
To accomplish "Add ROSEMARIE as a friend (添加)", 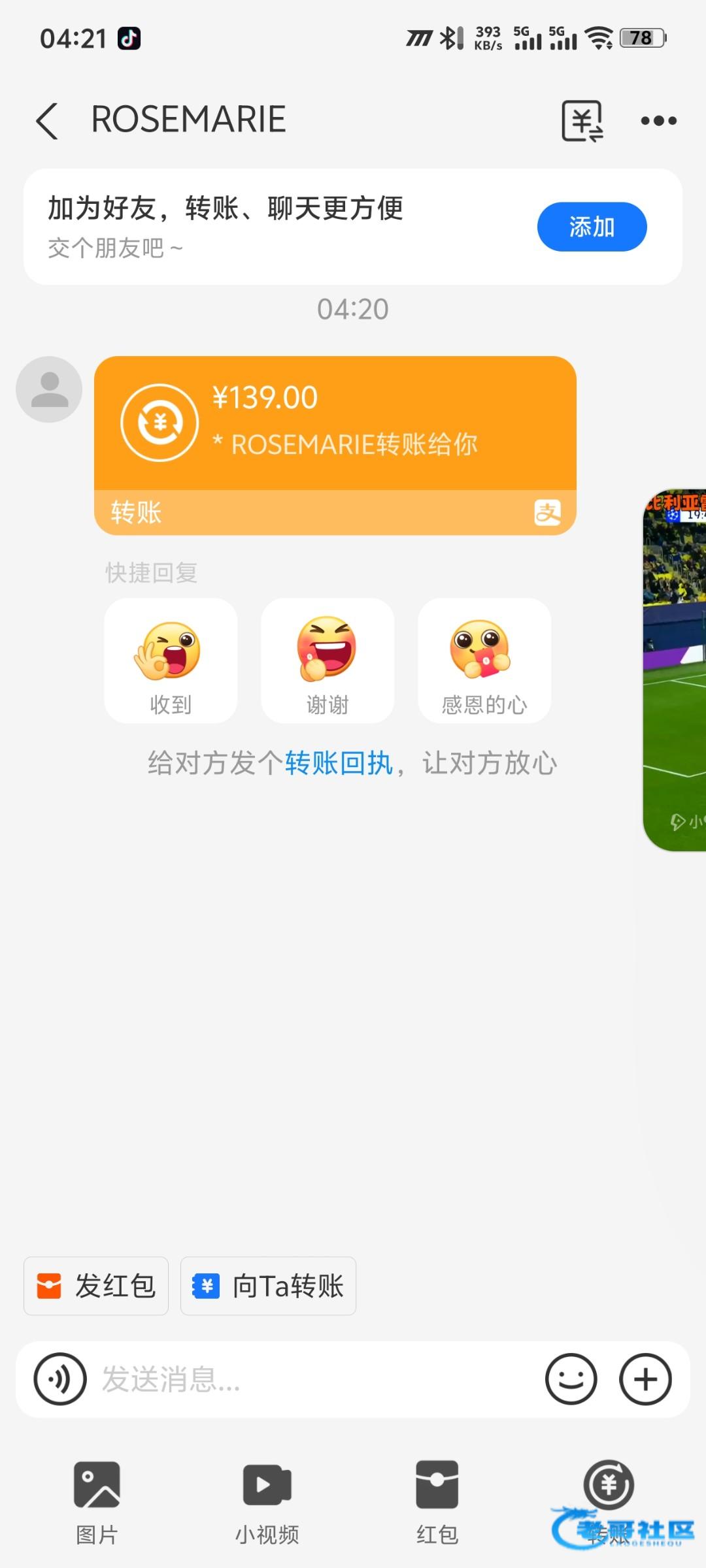I will [x=592, y=227].
